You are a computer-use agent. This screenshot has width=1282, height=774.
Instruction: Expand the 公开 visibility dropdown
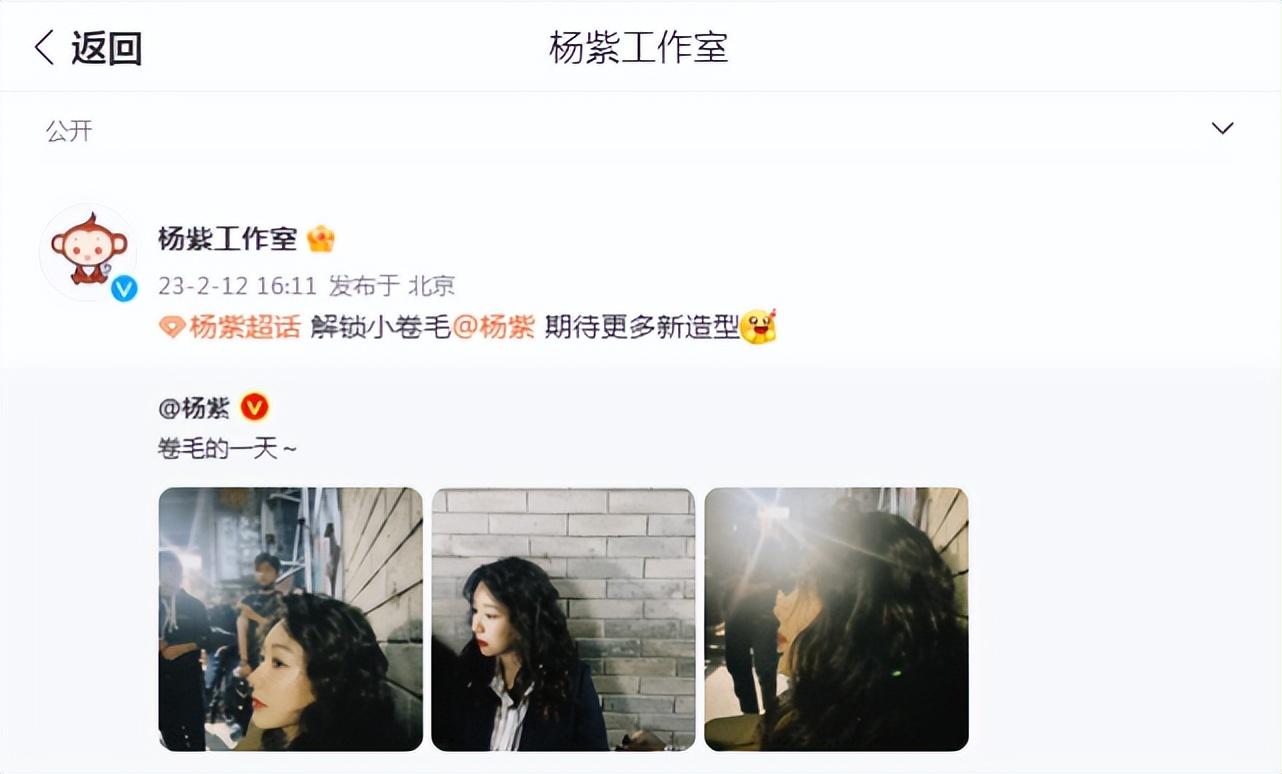(x=1221, y=128)
